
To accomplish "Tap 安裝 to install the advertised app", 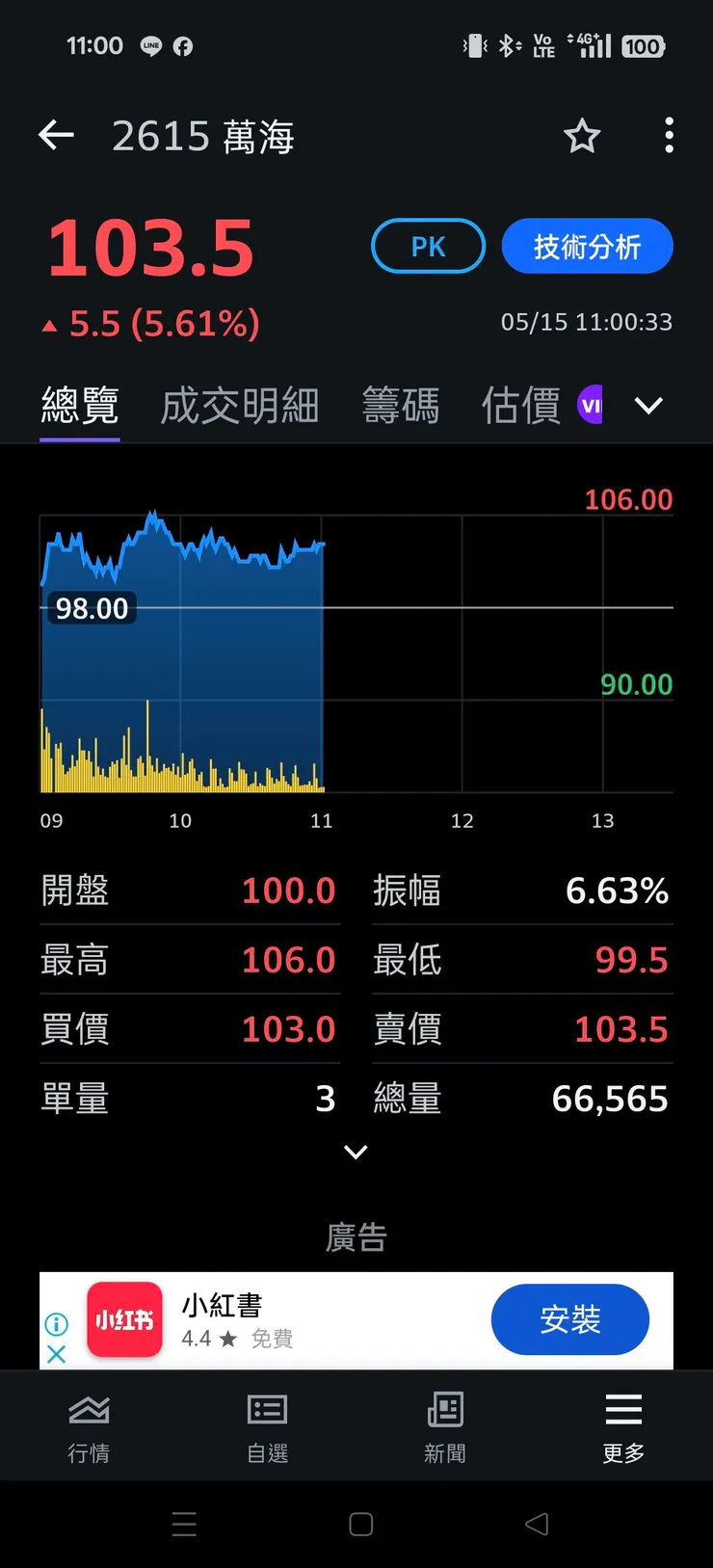I will coord(570,1320).
